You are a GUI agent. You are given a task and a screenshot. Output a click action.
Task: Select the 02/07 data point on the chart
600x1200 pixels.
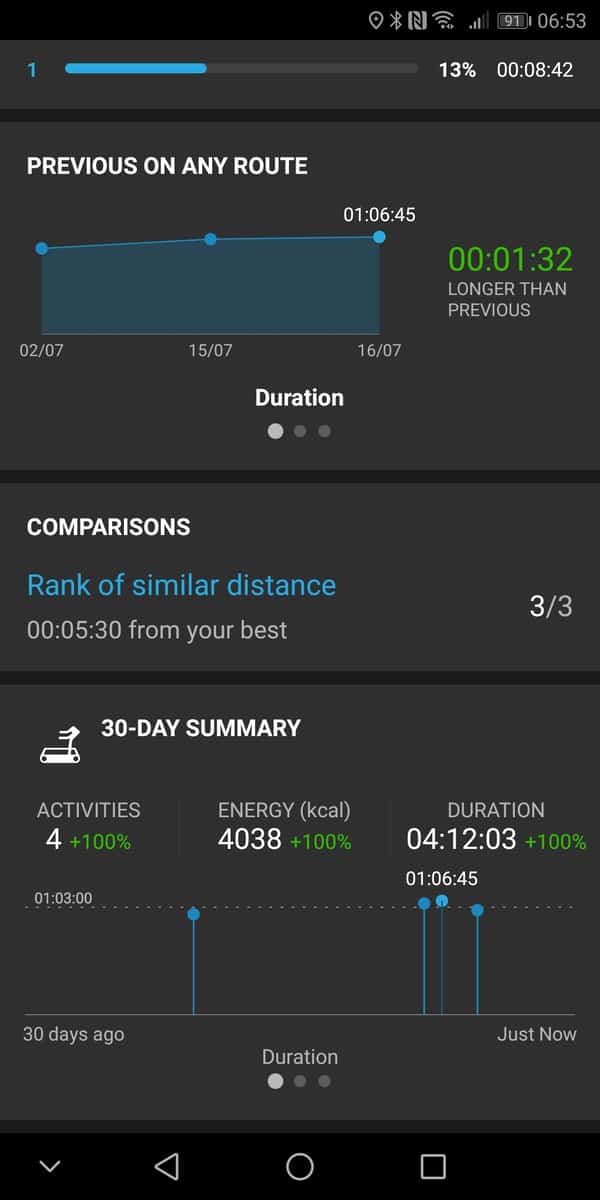pos(41,248)
